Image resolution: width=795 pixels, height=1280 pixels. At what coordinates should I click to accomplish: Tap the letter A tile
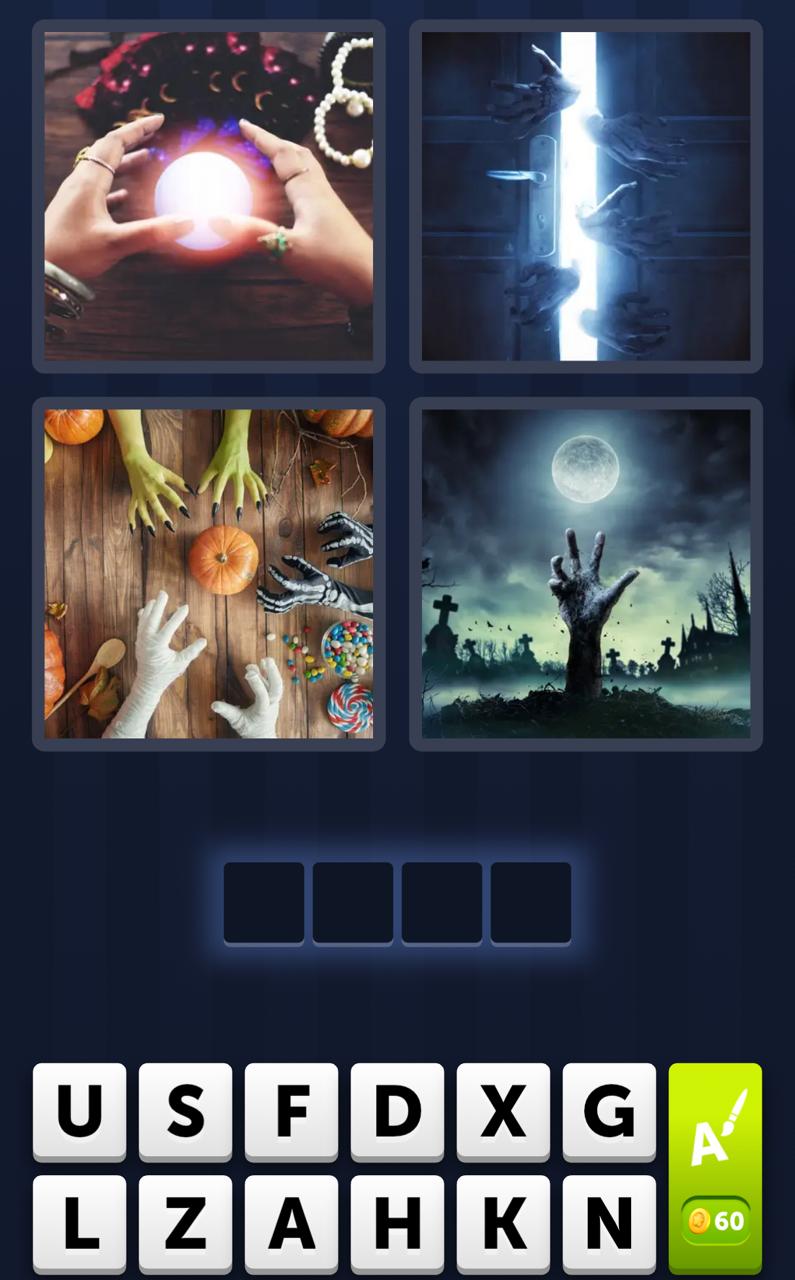coord(292,1222)
